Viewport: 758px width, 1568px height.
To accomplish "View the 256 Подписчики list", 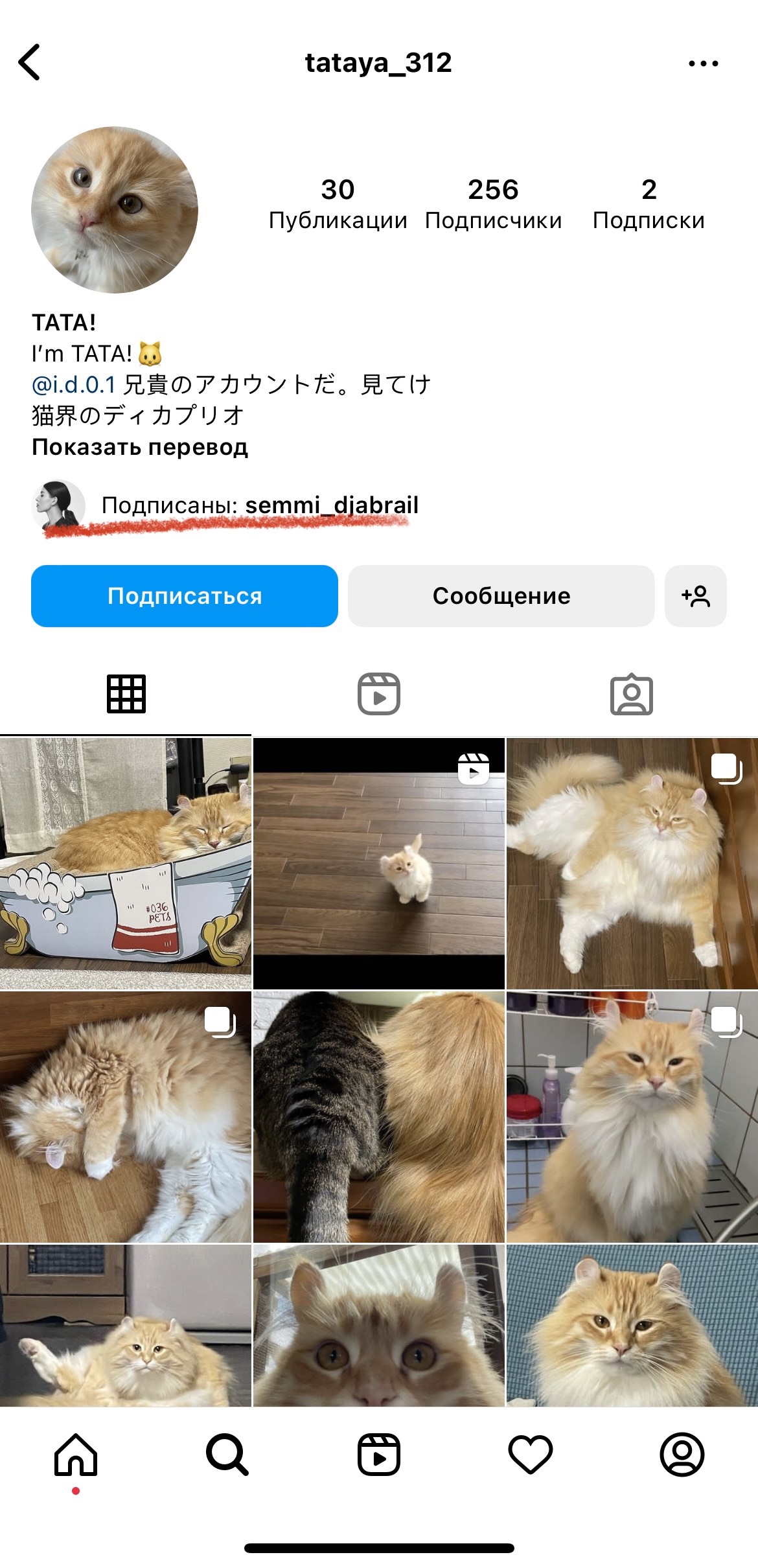I will [x=493, y=204].
